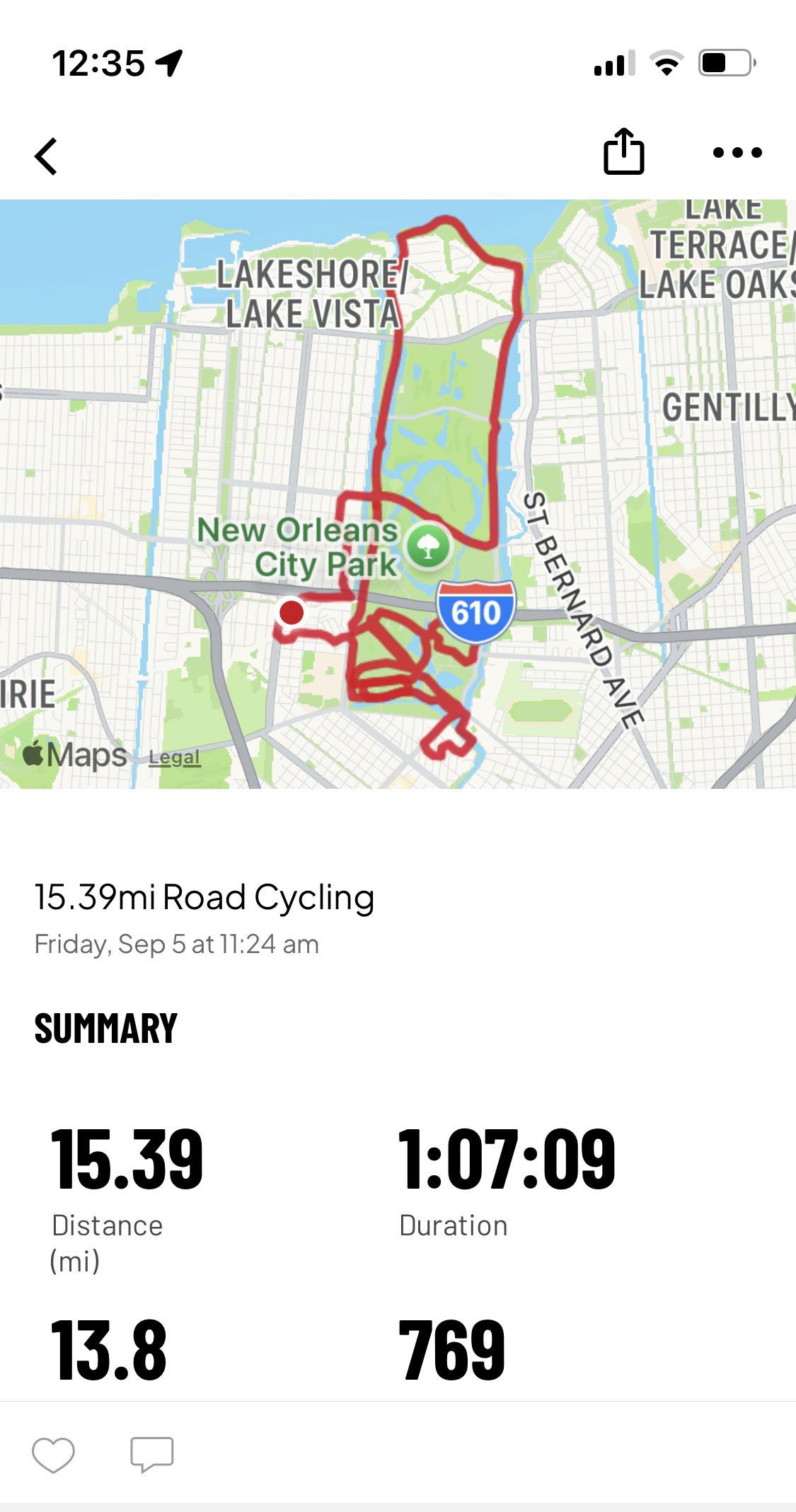The width and height of the screenshot is (796, 1512).
Task: Open the cycling route map
Action: coord(398,494)
